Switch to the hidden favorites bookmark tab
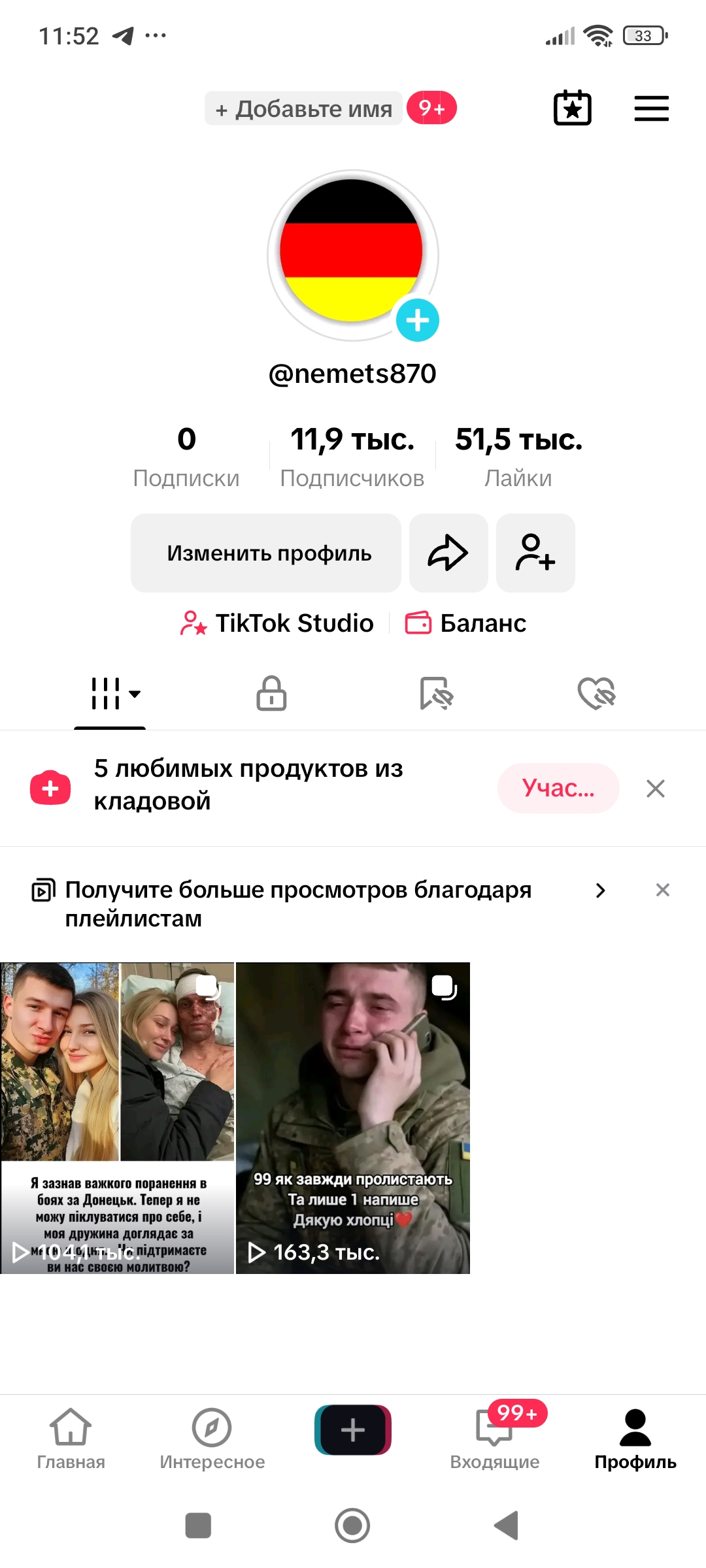Screen dimensions: 706x1568 point(436,694)
